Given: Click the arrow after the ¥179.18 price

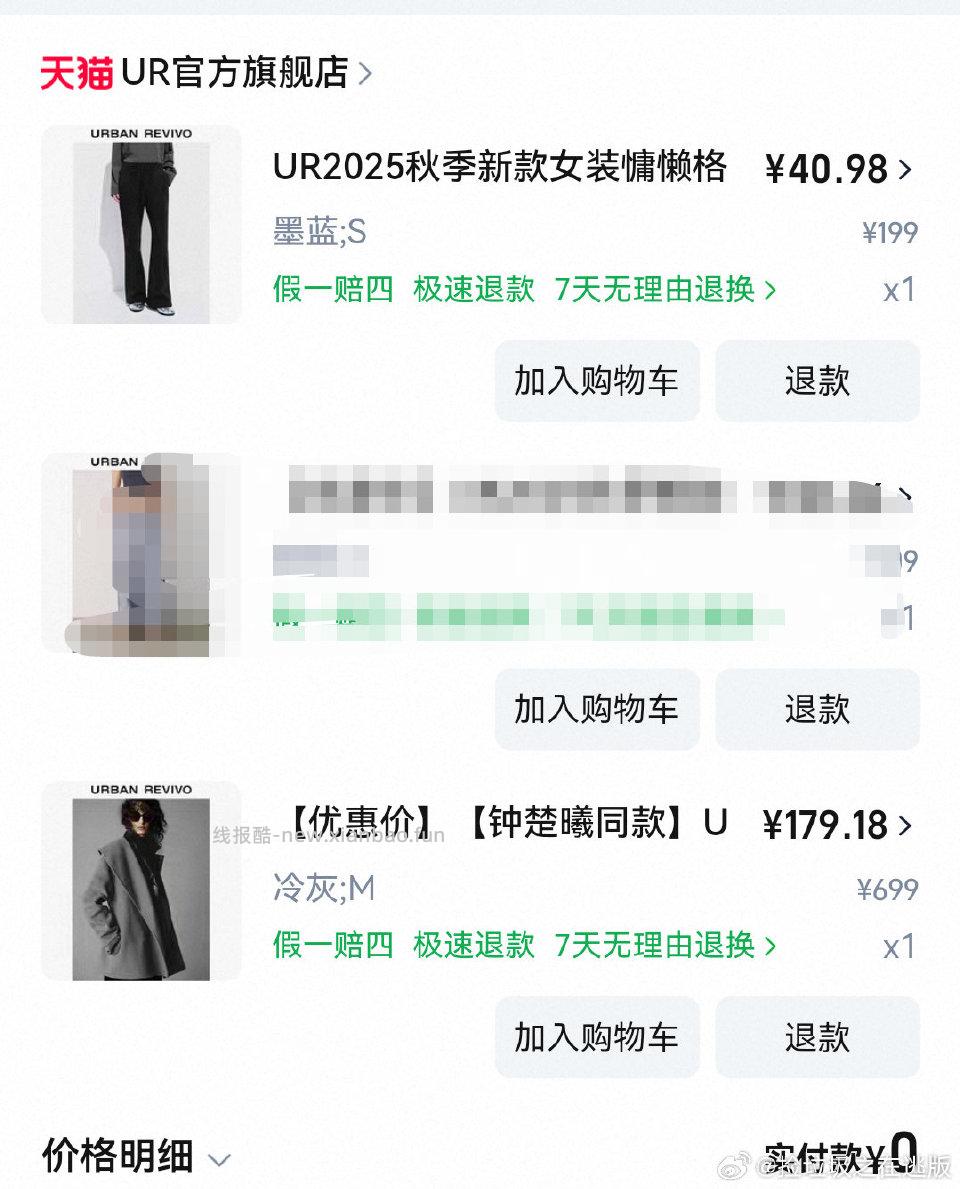Looking at the screenshot, I should pyautogui.click(x=908, y=824).
